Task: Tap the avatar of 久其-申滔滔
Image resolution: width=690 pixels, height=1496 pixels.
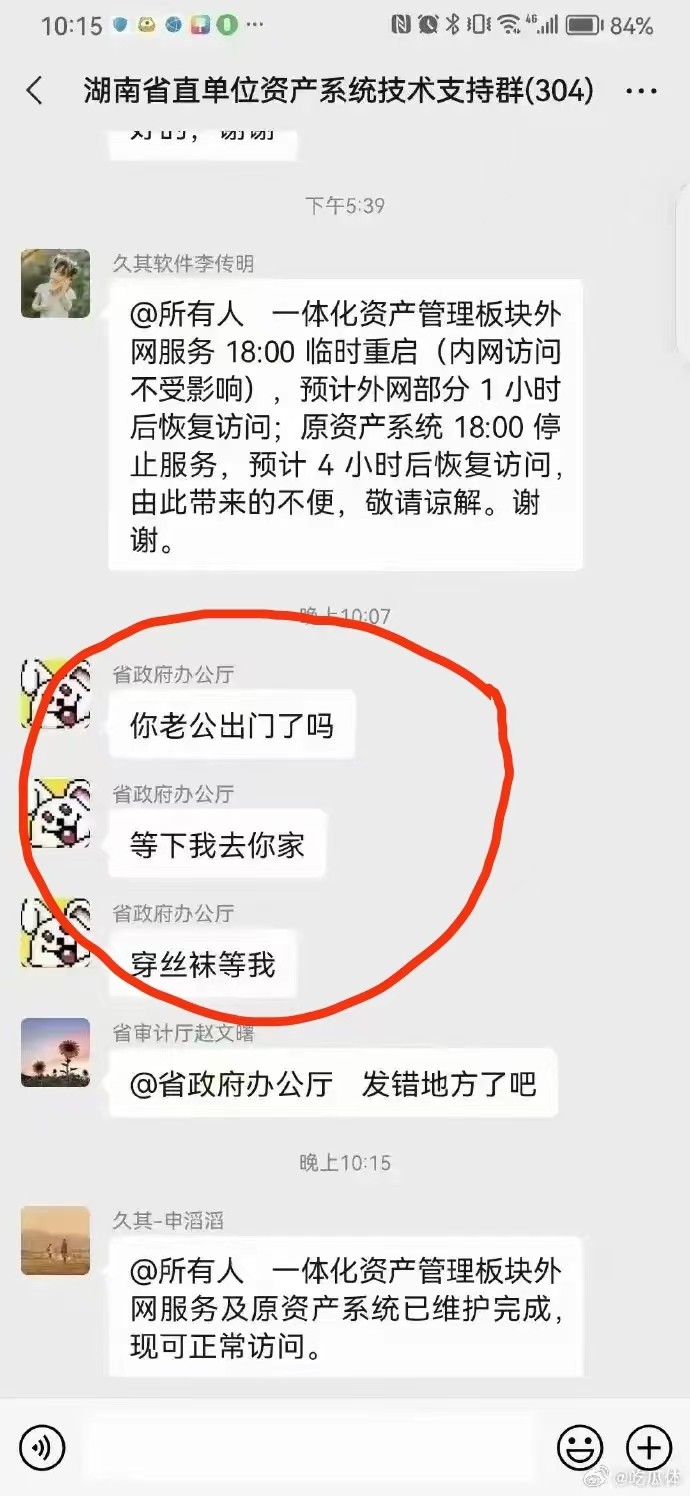Action: [x=55, y=1240]
